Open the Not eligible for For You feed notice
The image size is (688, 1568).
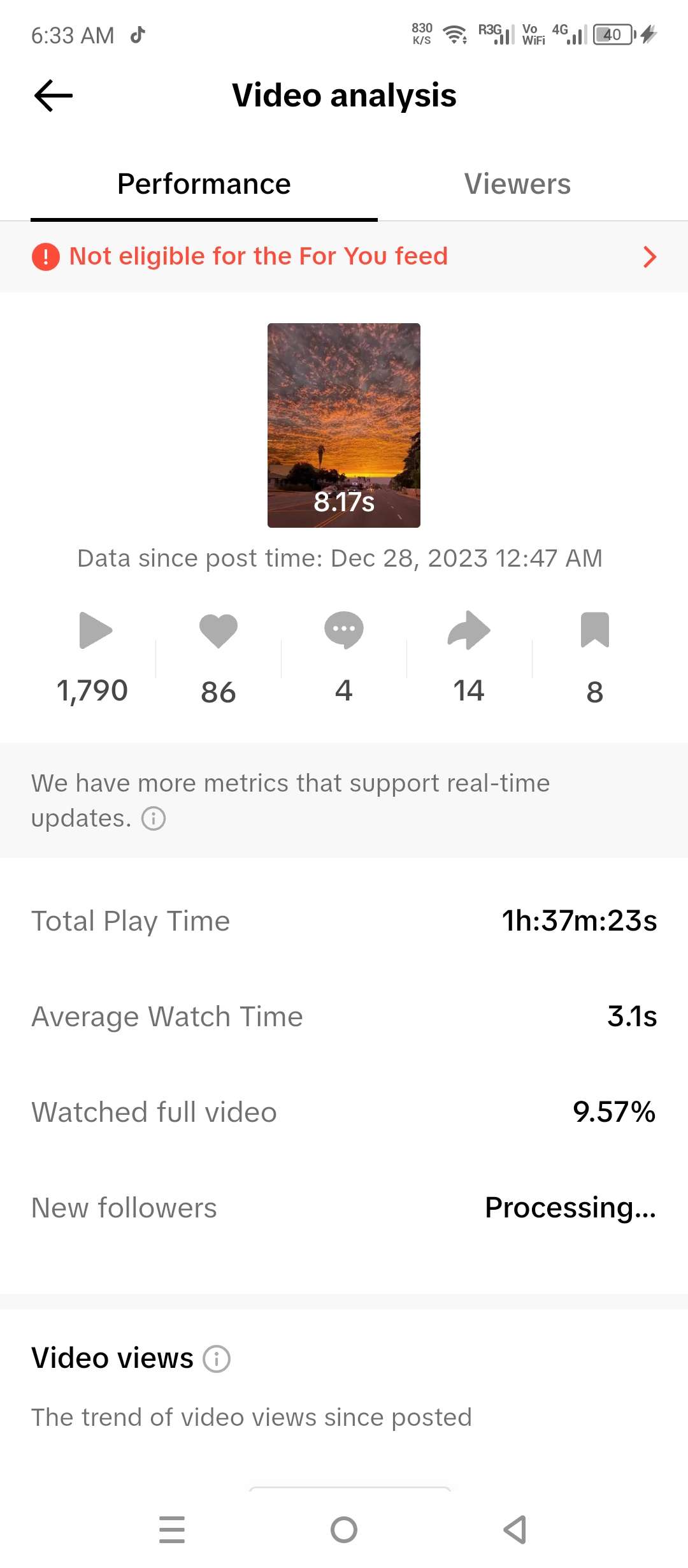coord(344,256)
